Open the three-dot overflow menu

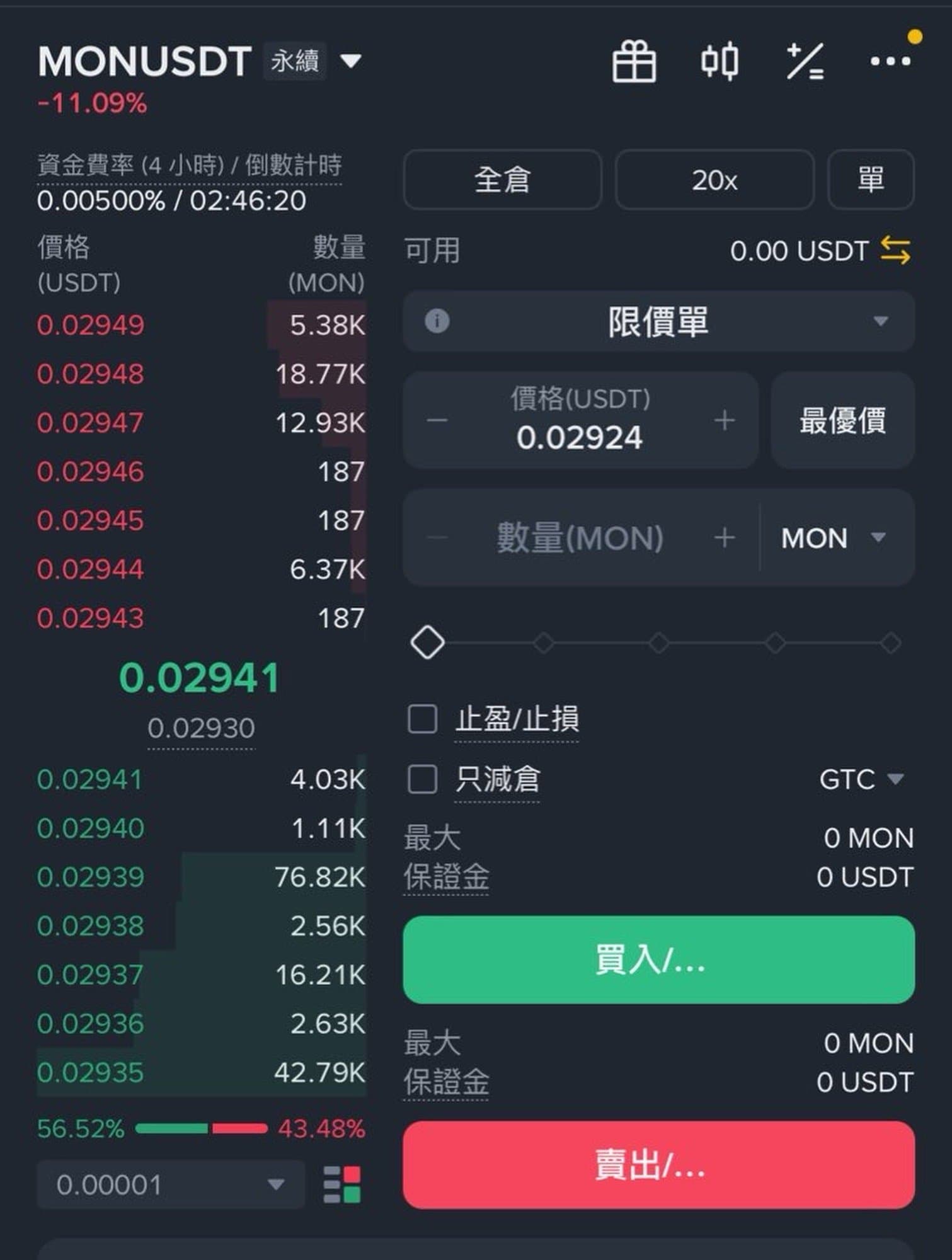[x=890, y=61]
